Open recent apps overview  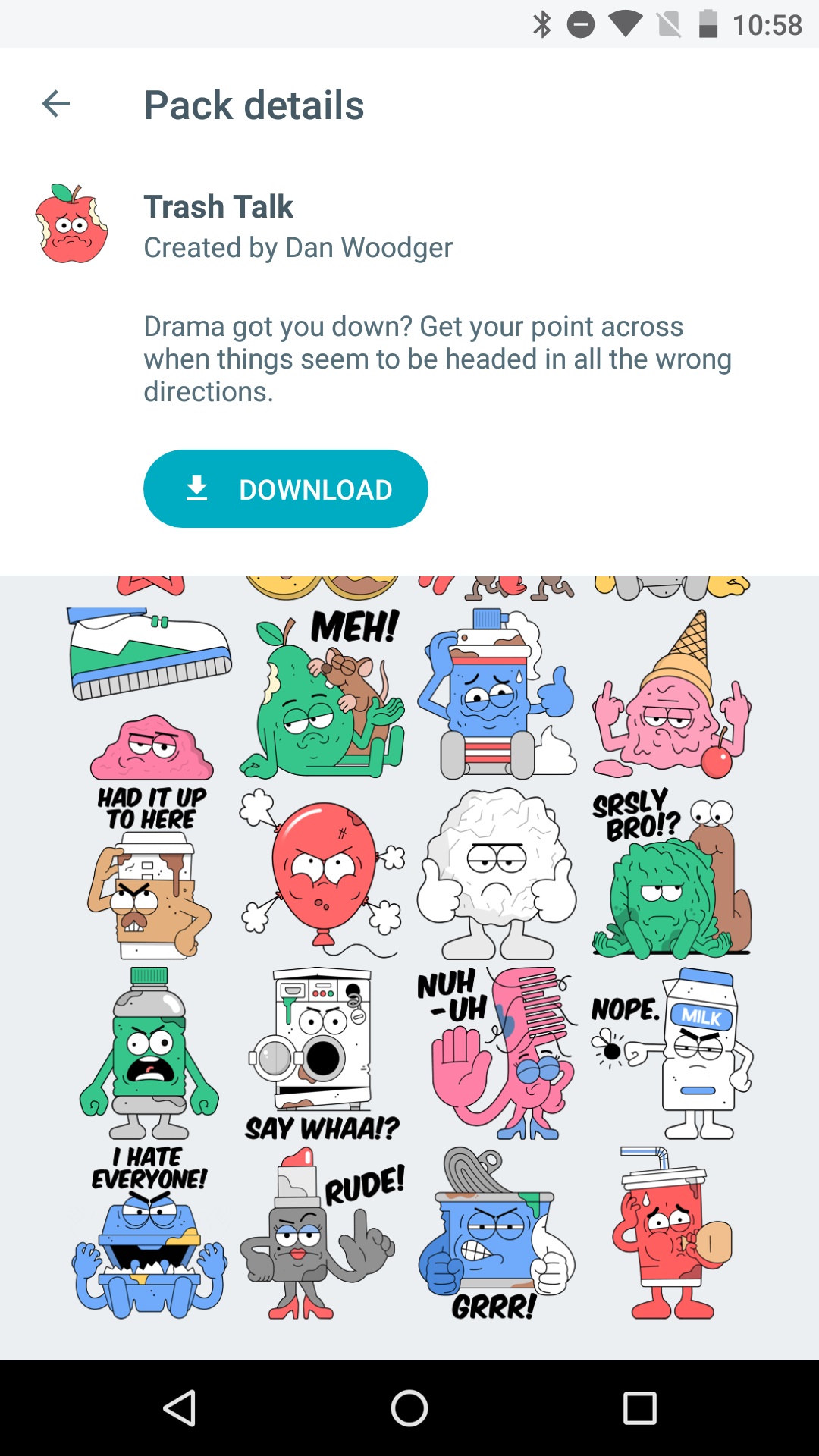tap(639, 1408)
